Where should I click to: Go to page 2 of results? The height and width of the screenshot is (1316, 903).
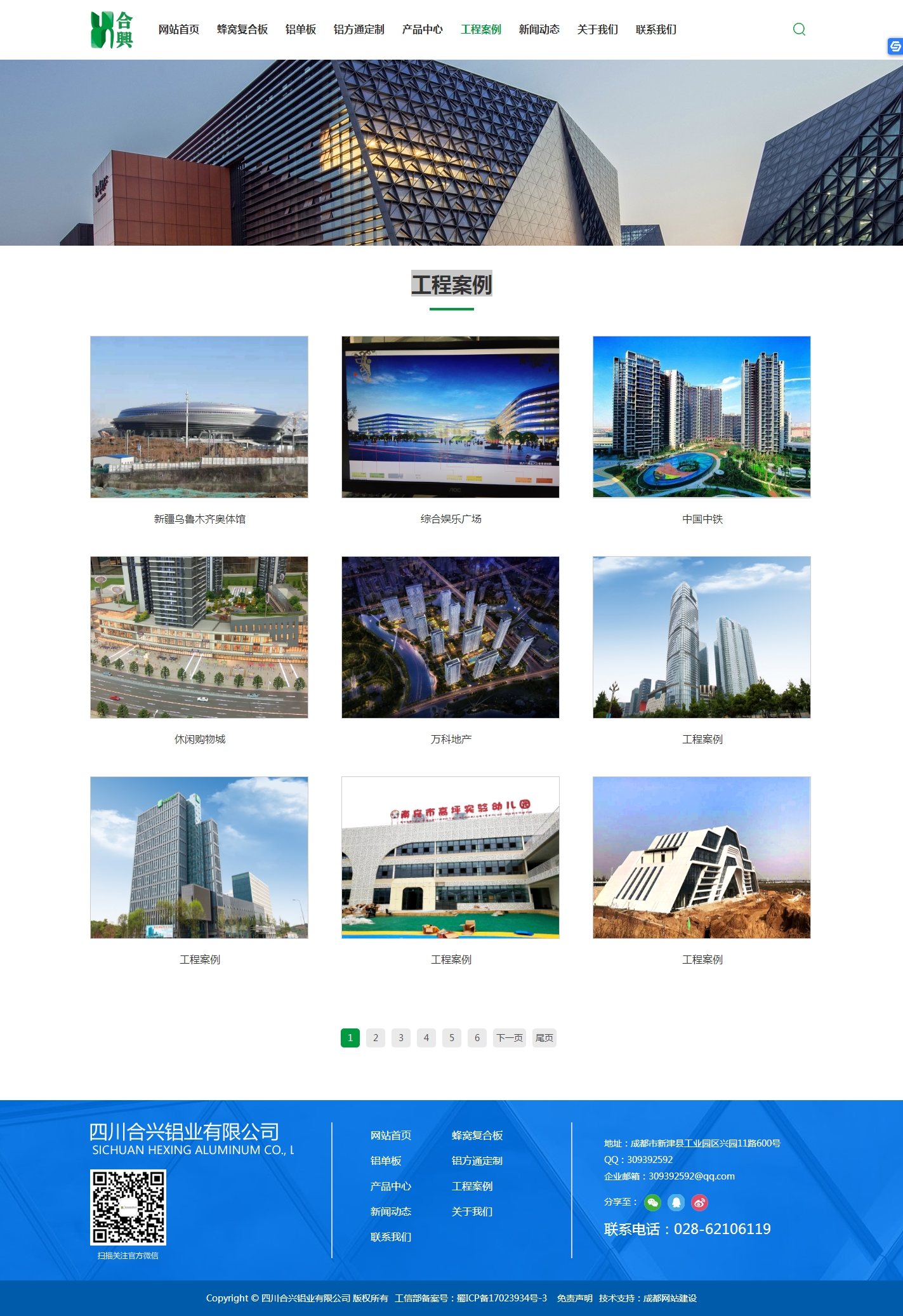tap(376, 1038)
